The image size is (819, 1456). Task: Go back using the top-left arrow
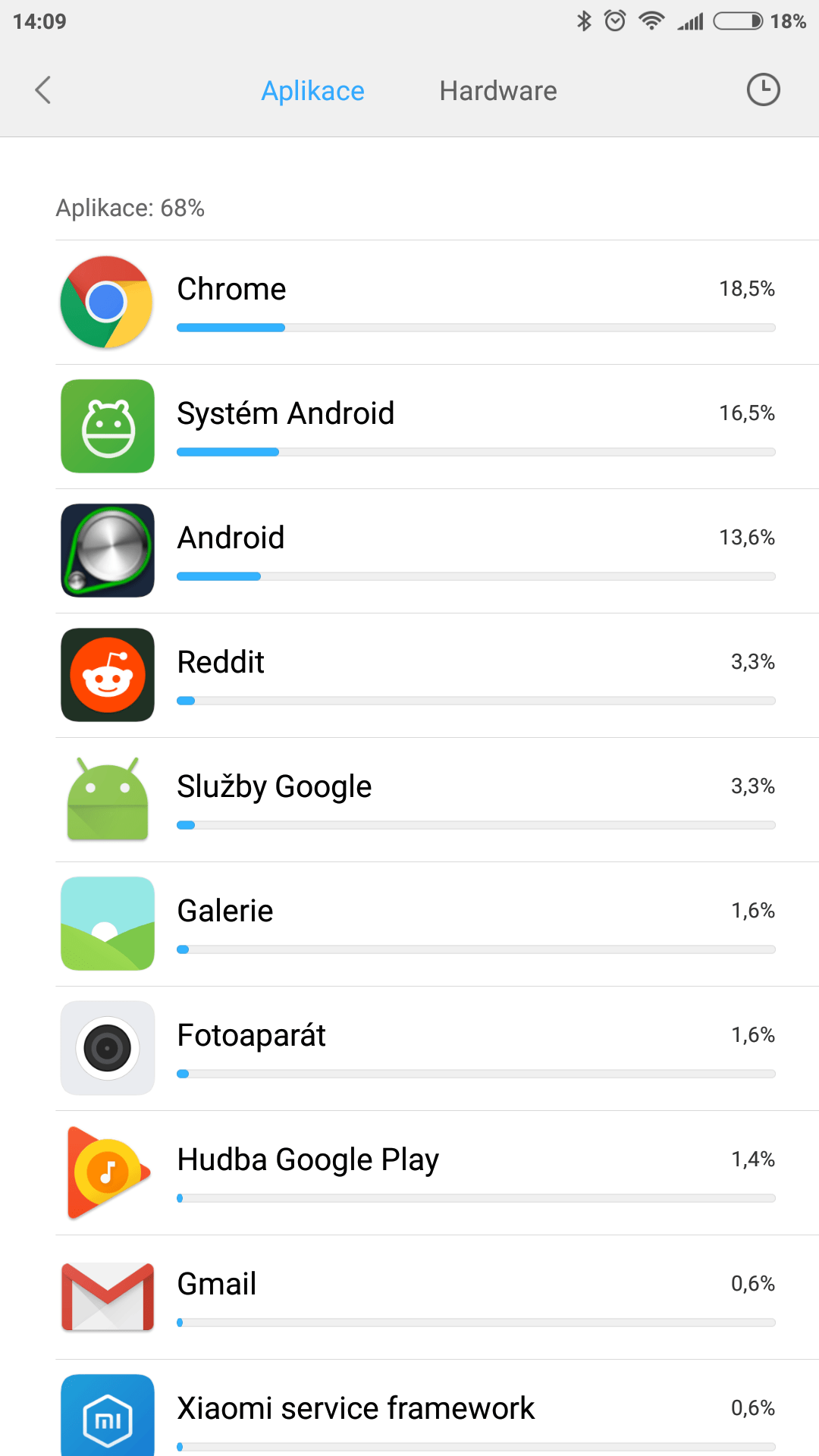pyautogui.click(x=43, y=90)
